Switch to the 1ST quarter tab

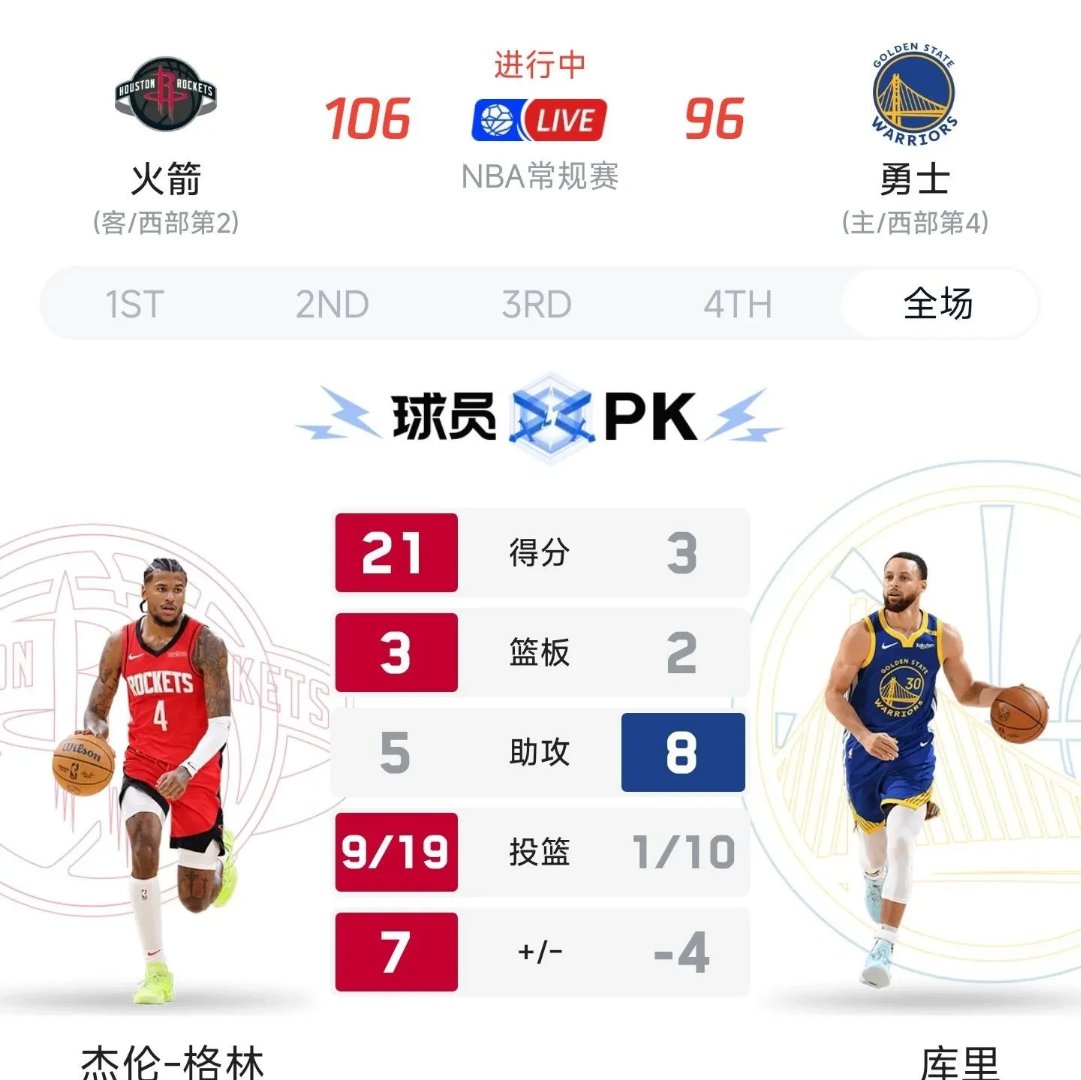click(x=134, y=304)
